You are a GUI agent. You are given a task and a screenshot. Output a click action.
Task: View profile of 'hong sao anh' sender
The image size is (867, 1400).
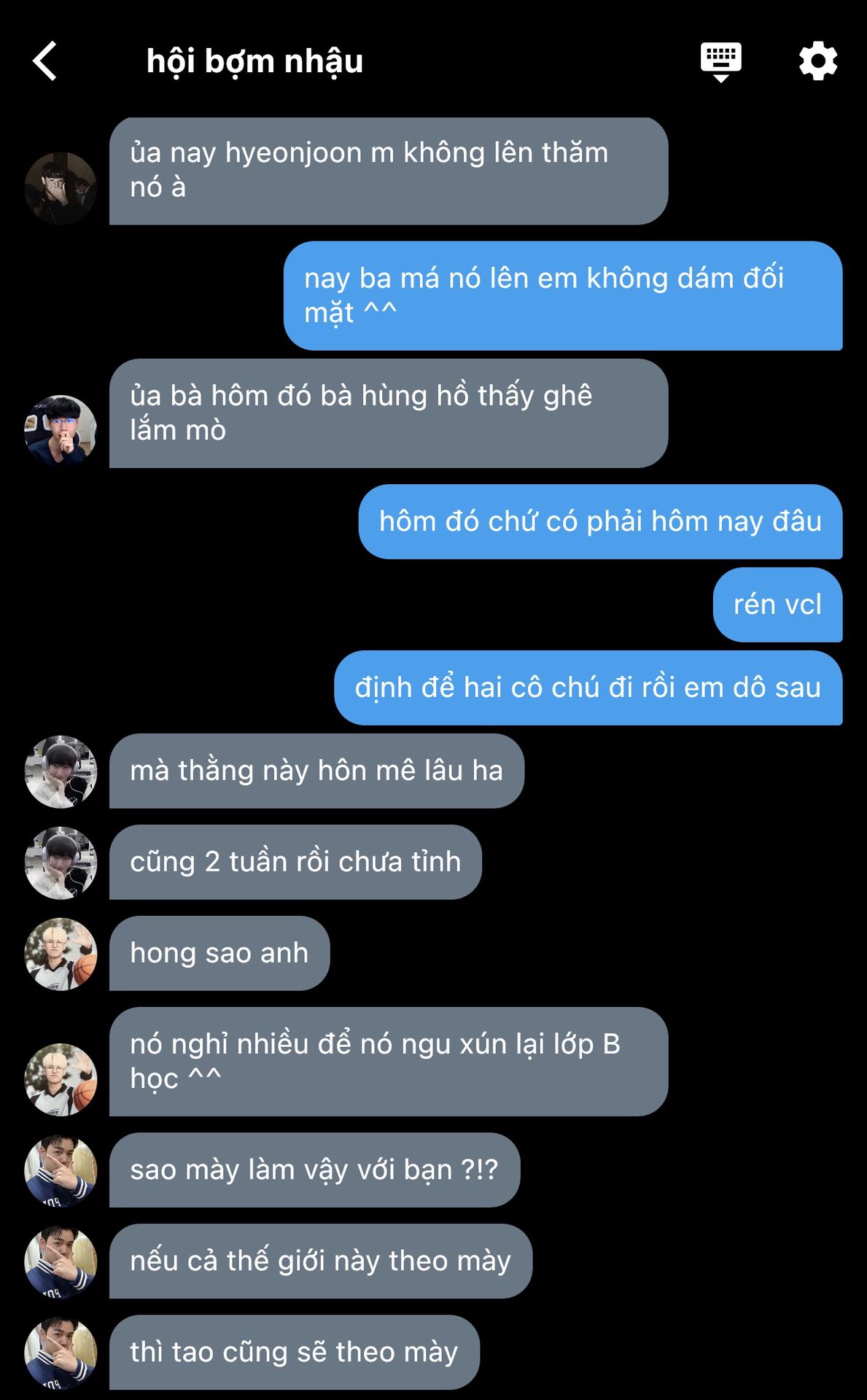tap(61, 954)
